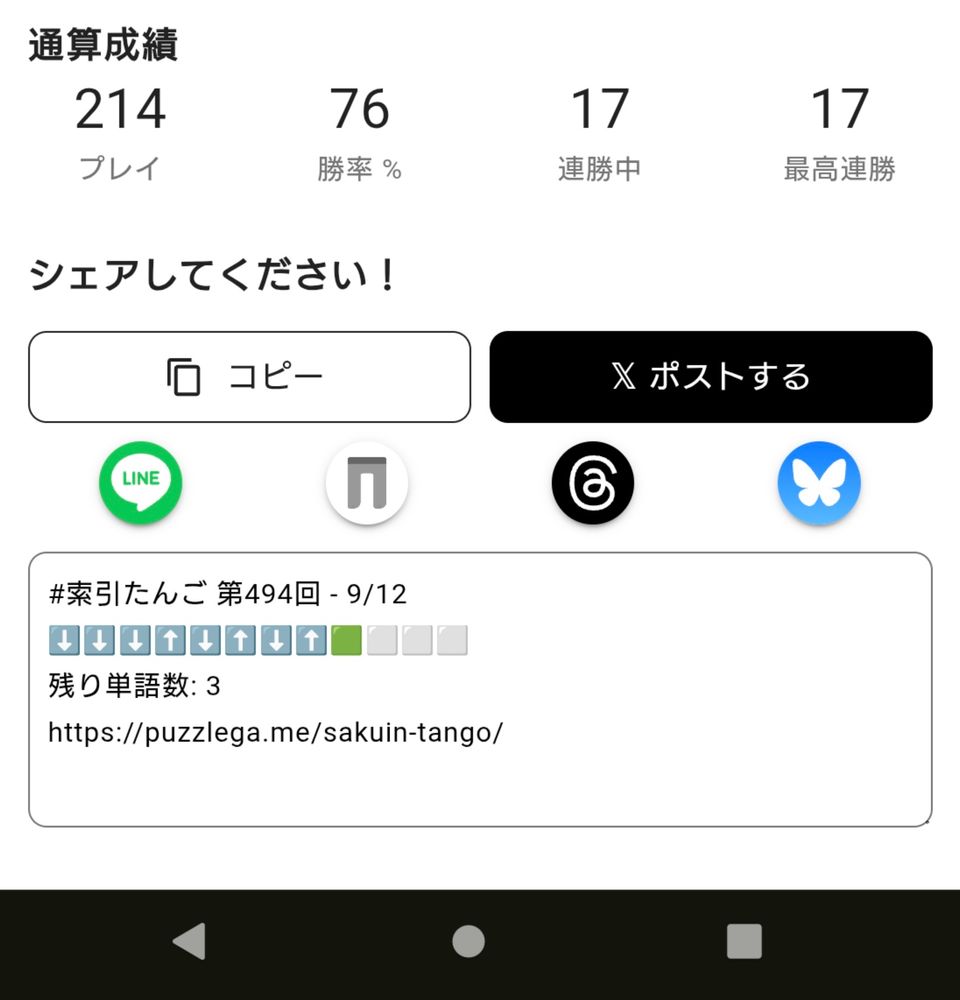
Task: Share the result to note
Action: click(x=367, y=483)
